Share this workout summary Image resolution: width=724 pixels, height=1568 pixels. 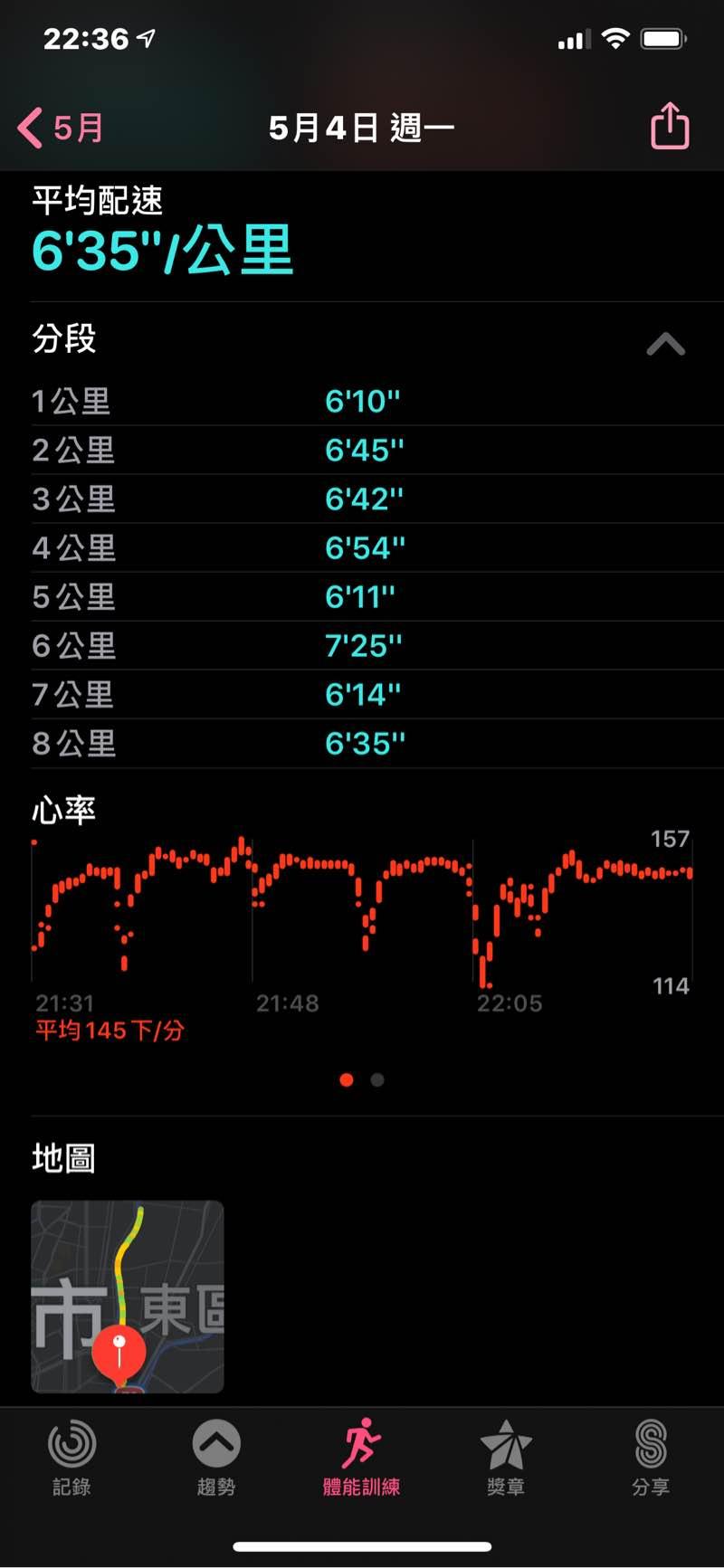point(670,127)
